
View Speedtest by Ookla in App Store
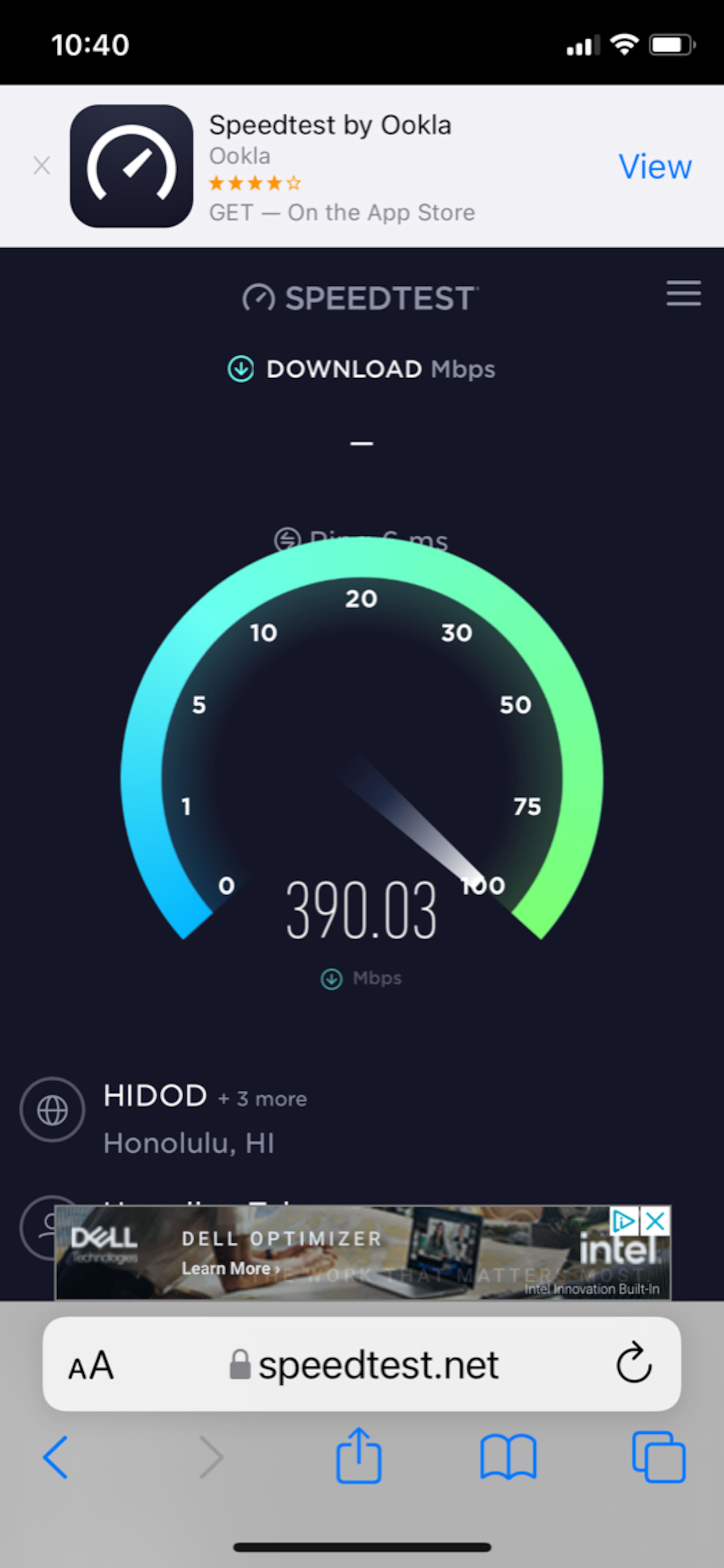655,166
